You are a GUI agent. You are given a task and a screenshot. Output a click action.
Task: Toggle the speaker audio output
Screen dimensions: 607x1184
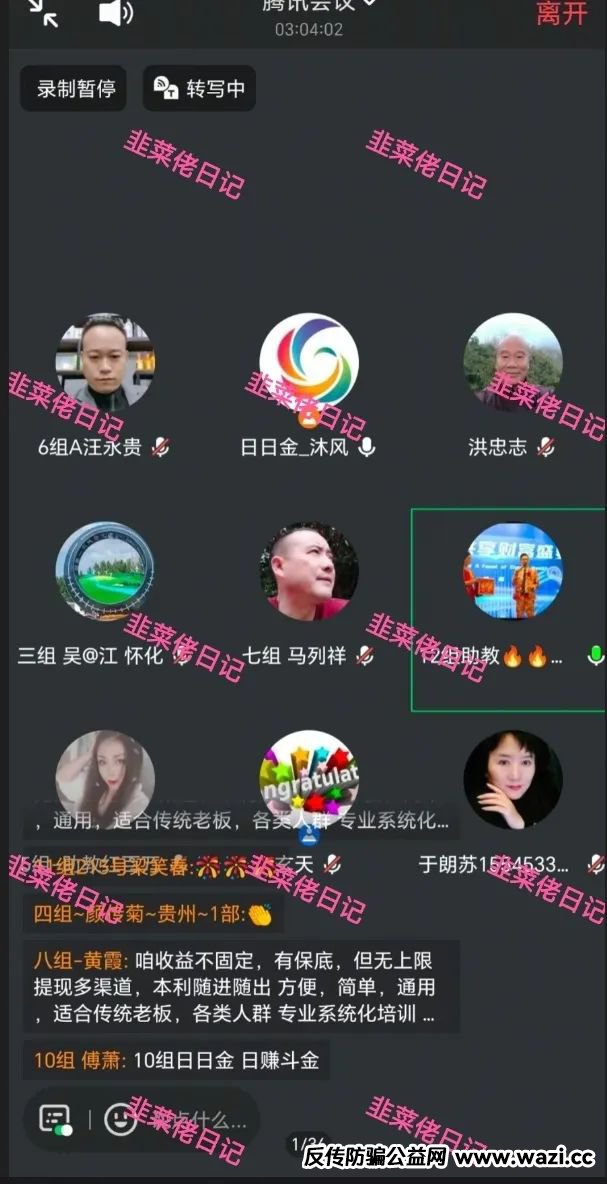pos(116,13)
